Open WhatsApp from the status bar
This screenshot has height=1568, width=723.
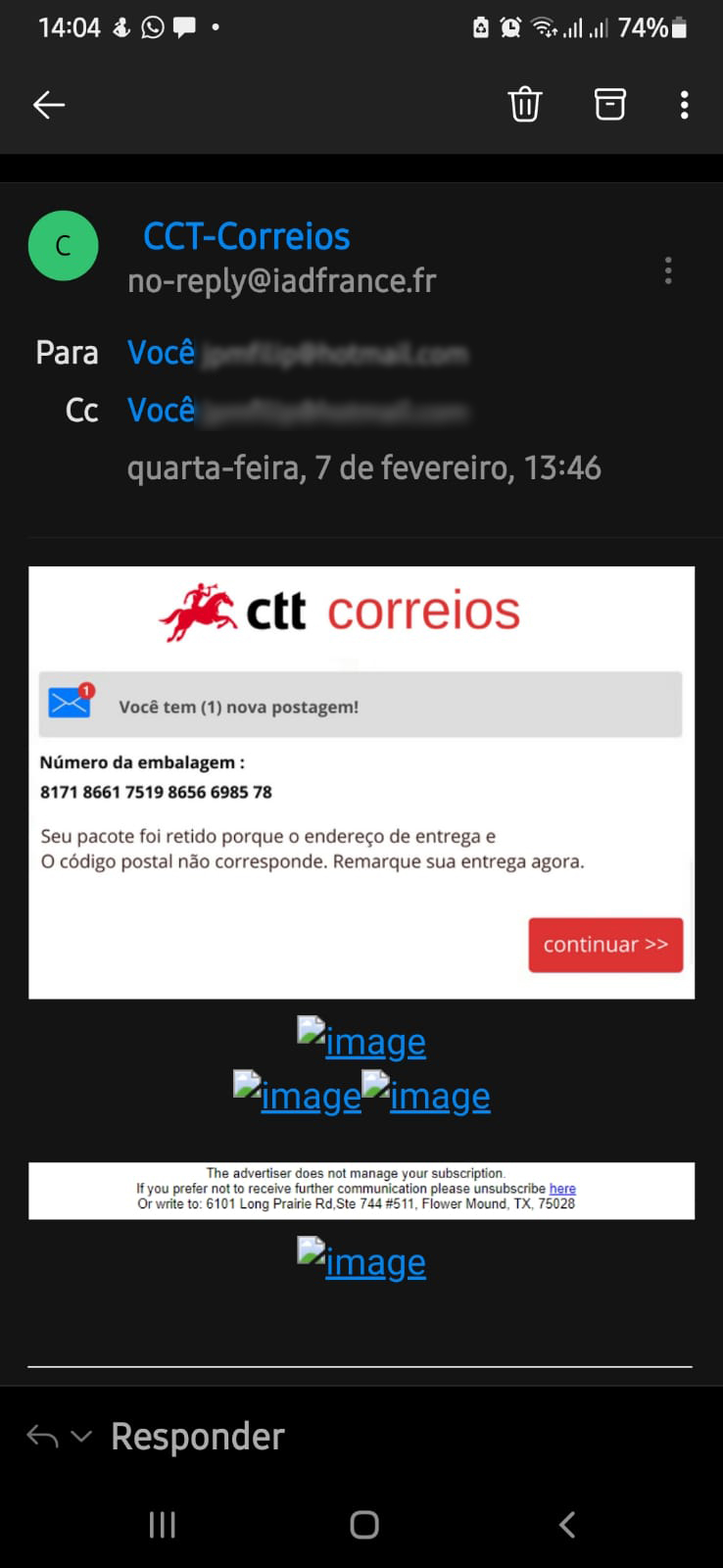tap(152, 26)
